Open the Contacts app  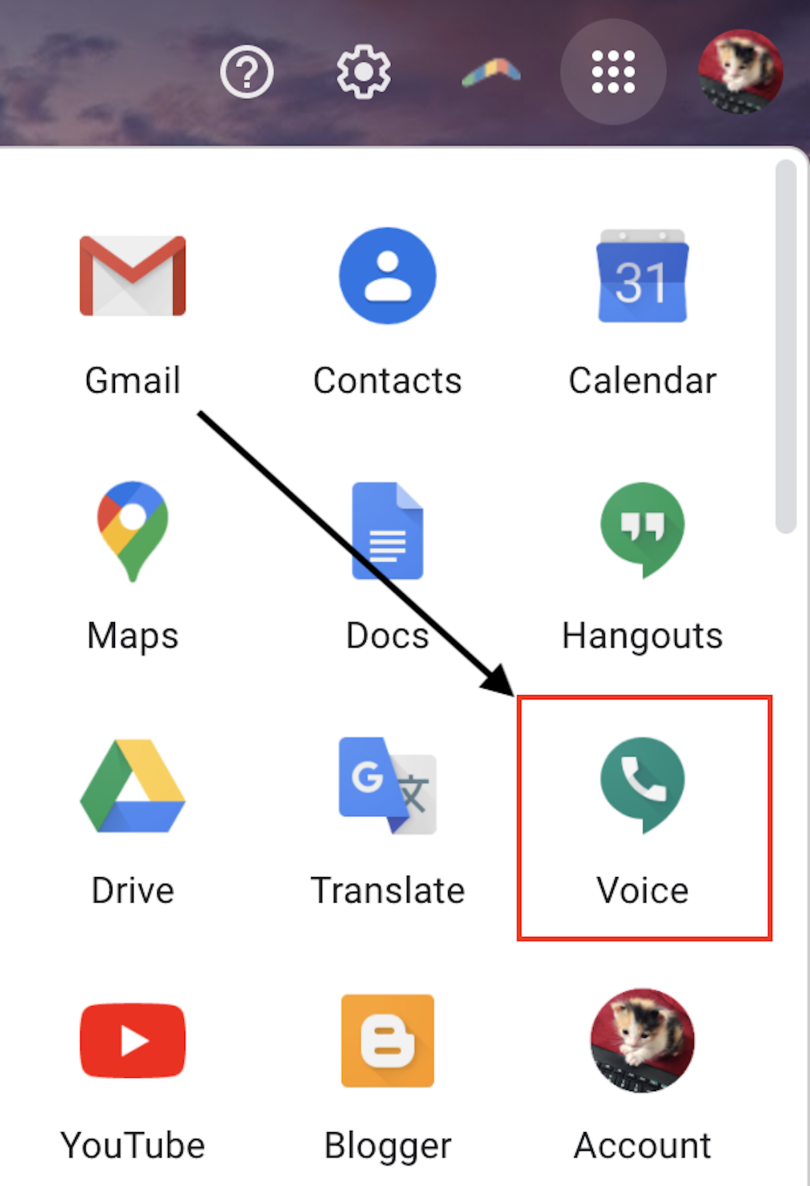[x=387, y=310]
